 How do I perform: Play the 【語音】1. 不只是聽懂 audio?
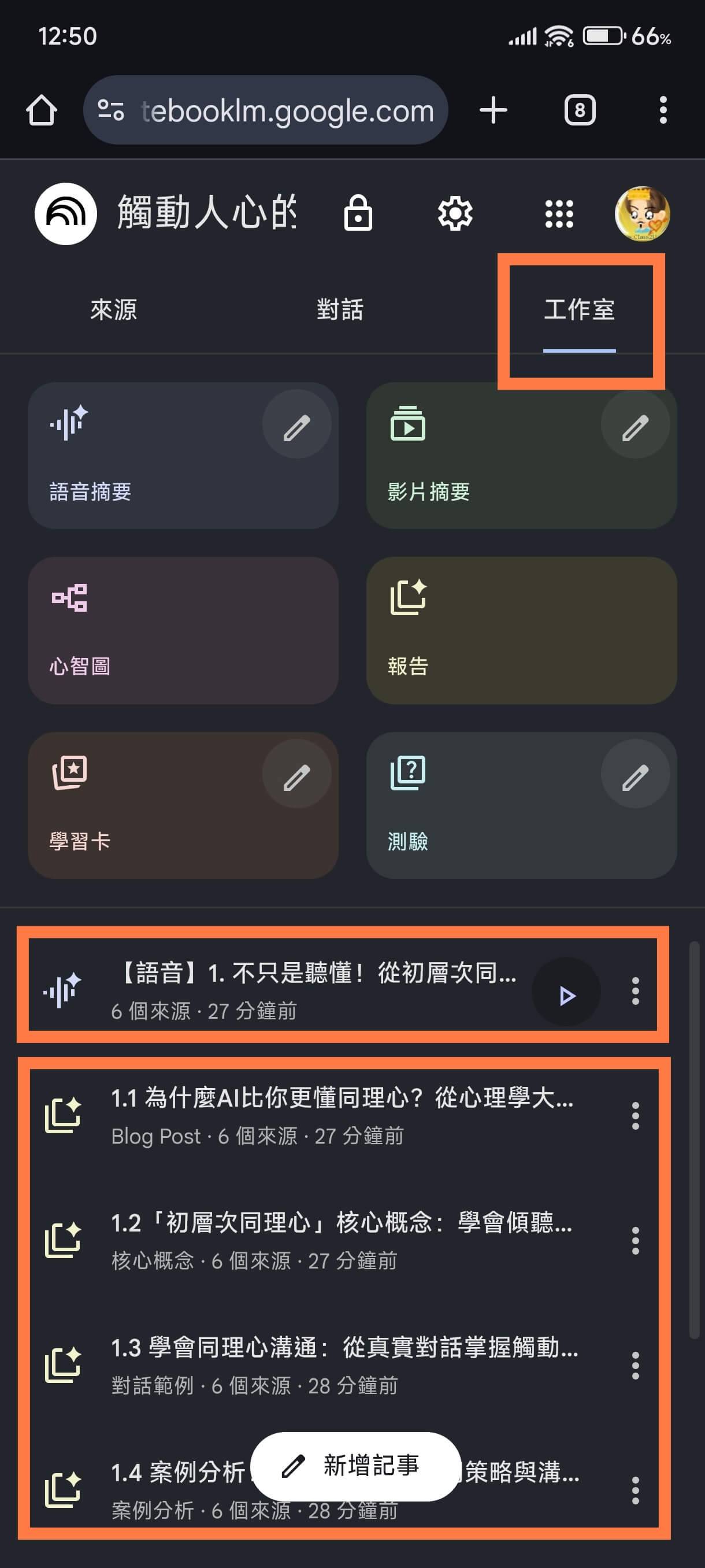(566, 996)
